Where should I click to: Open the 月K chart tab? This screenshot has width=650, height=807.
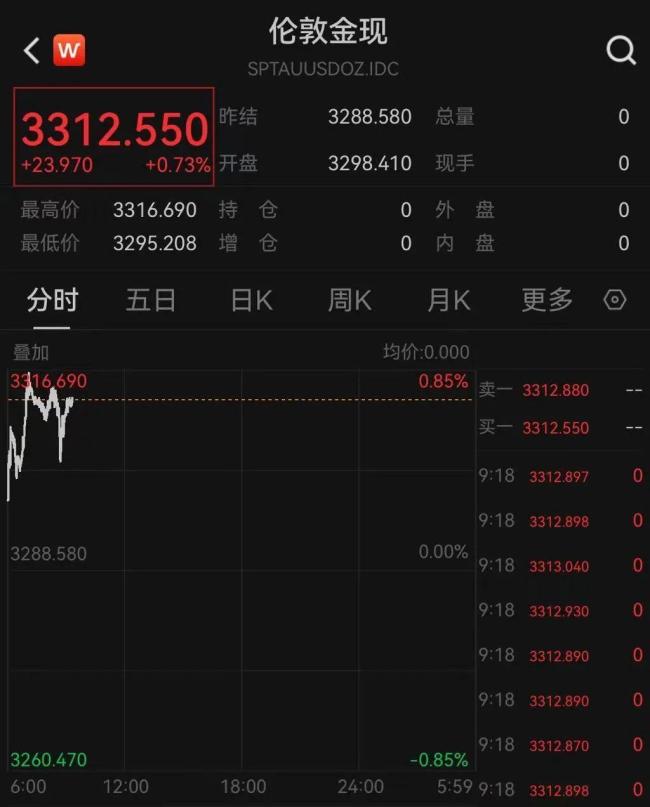click(x=449, y=300)
